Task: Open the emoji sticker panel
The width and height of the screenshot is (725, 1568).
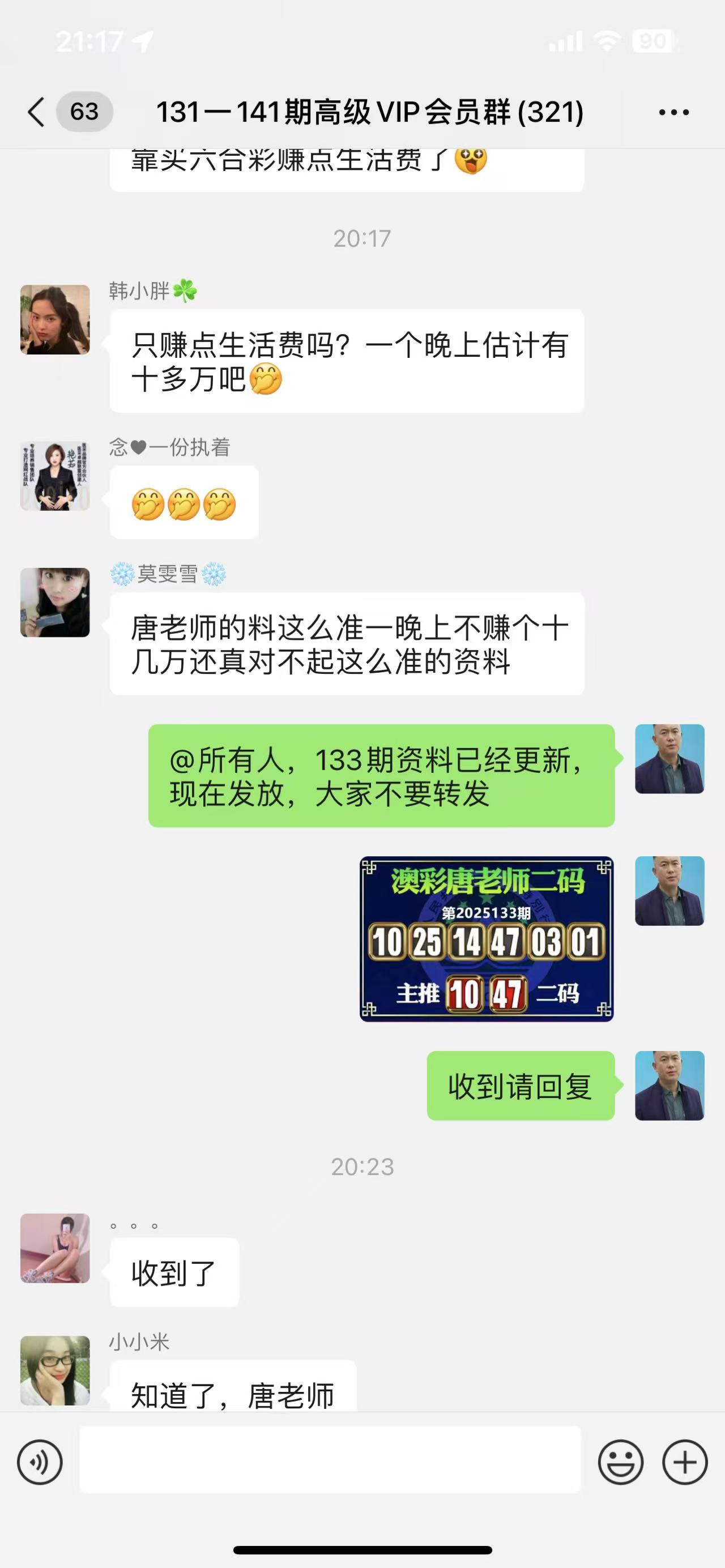Action: 620,1462
